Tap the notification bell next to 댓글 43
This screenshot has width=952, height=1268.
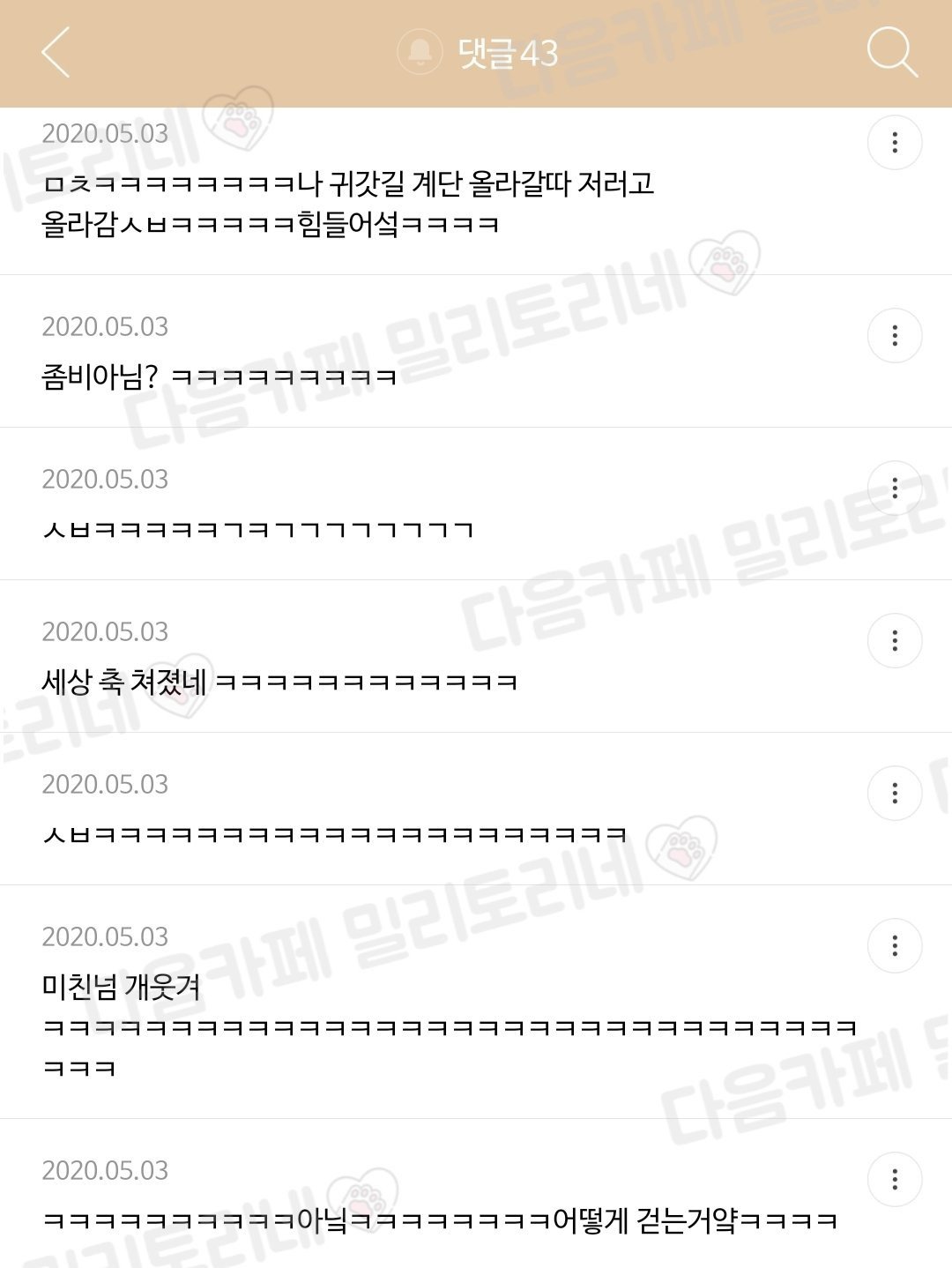tap(420, 52)
